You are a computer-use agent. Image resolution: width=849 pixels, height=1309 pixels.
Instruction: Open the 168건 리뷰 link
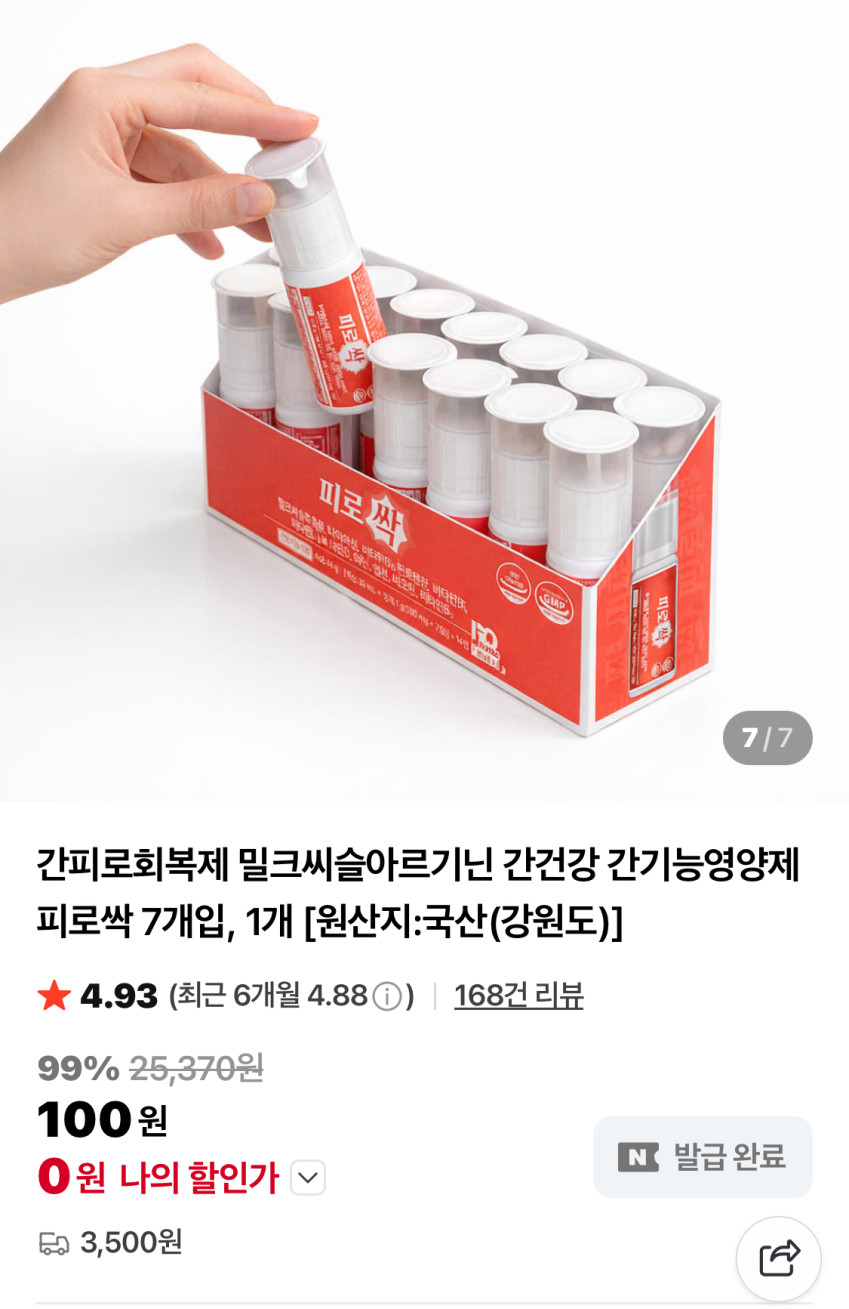(x=518, y=996)
